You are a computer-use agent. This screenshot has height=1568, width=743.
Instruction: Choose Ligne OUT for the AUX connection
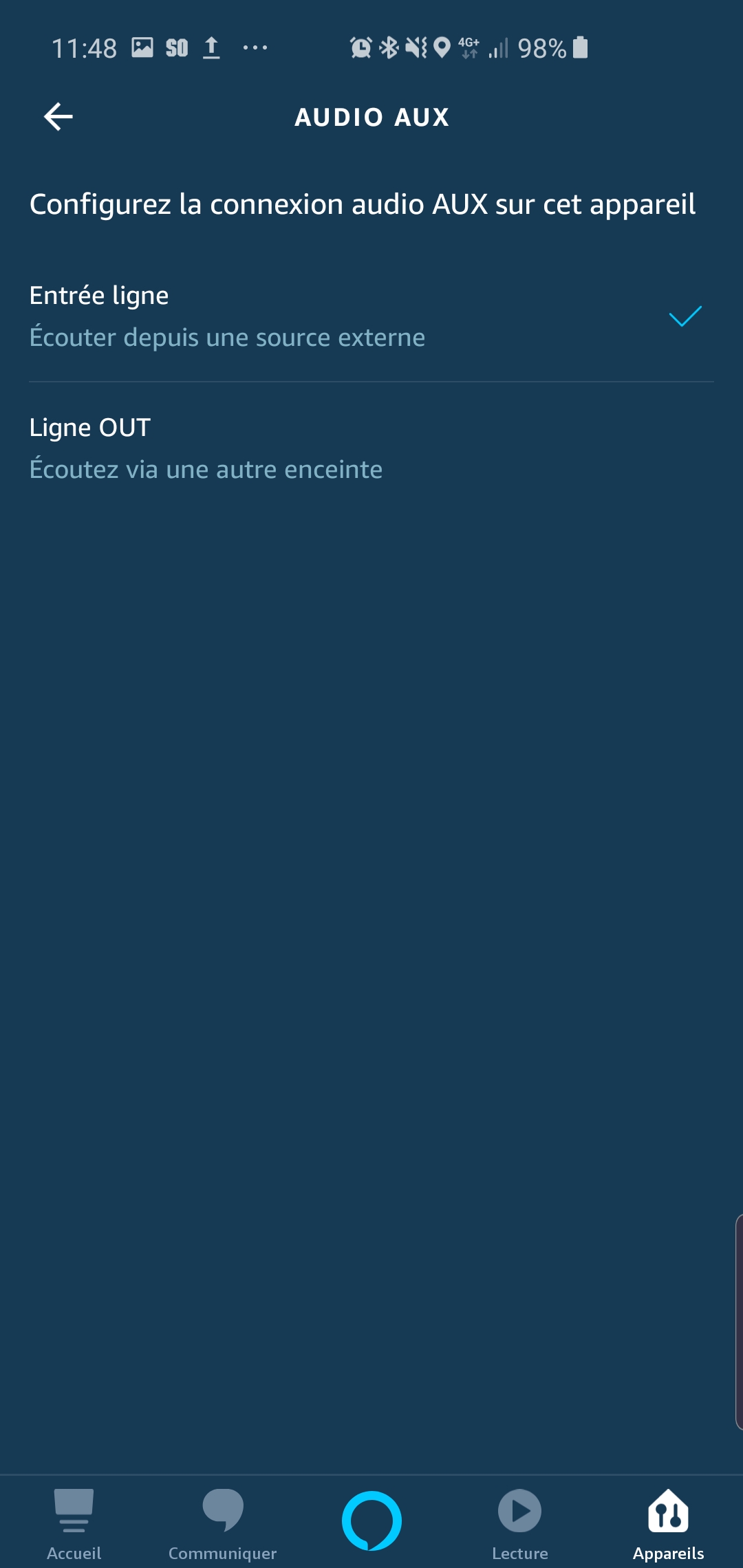[371, 448]
